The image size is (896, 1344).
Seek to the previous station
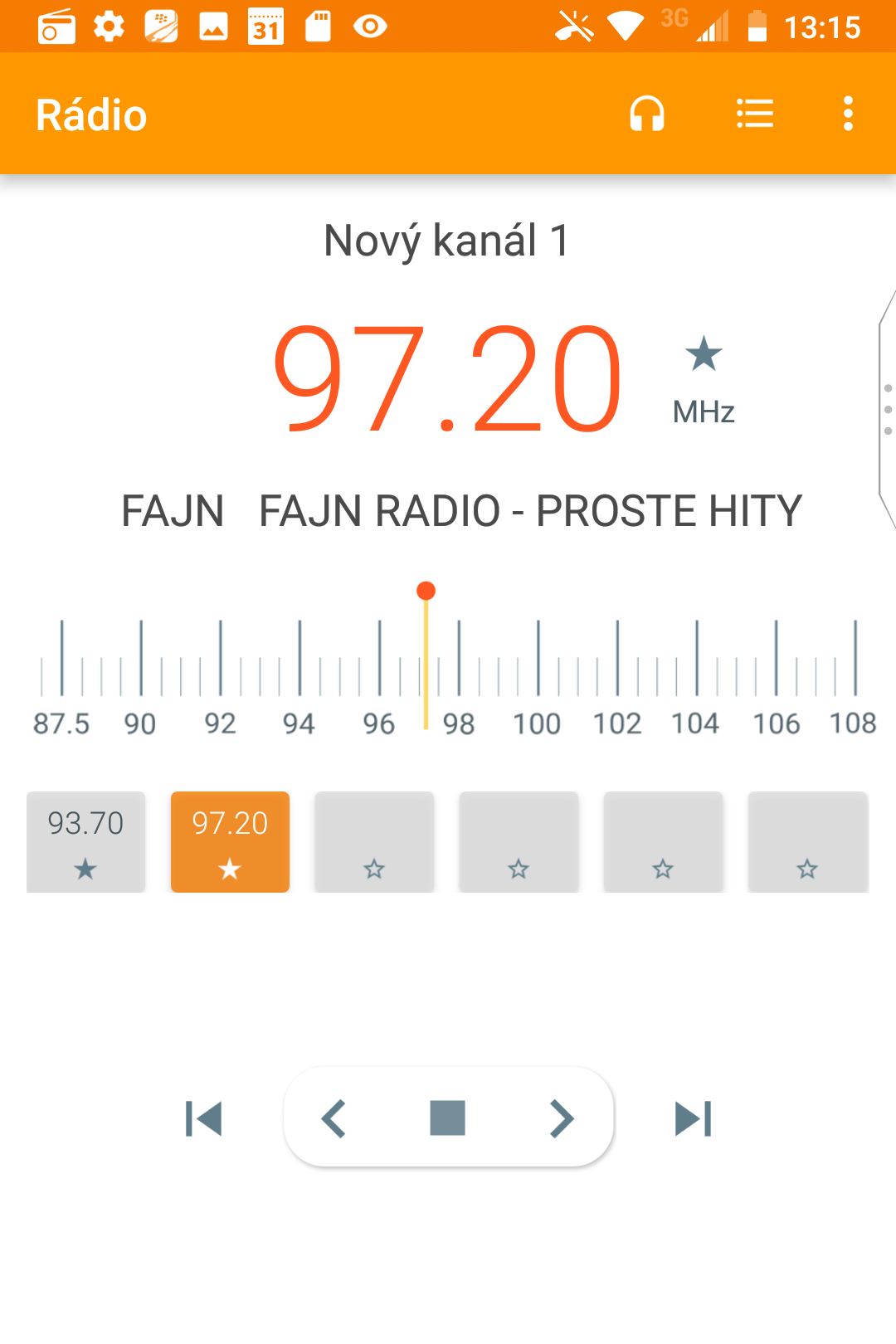pyautogui.click(x=204, y=1118)
